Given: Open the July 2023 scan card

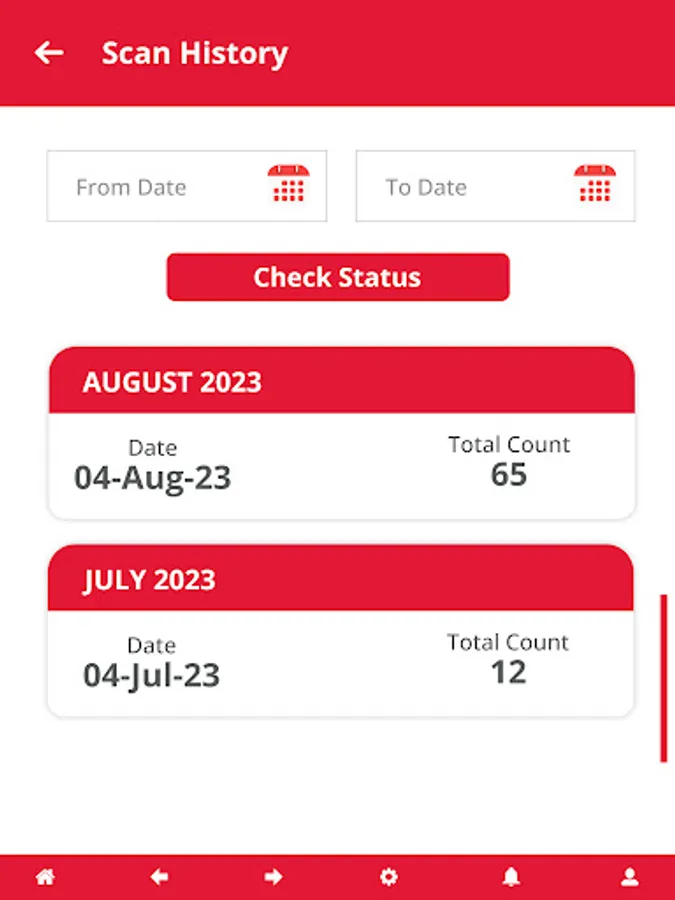Looking at the screenshot, I should [x=341, y=631].
